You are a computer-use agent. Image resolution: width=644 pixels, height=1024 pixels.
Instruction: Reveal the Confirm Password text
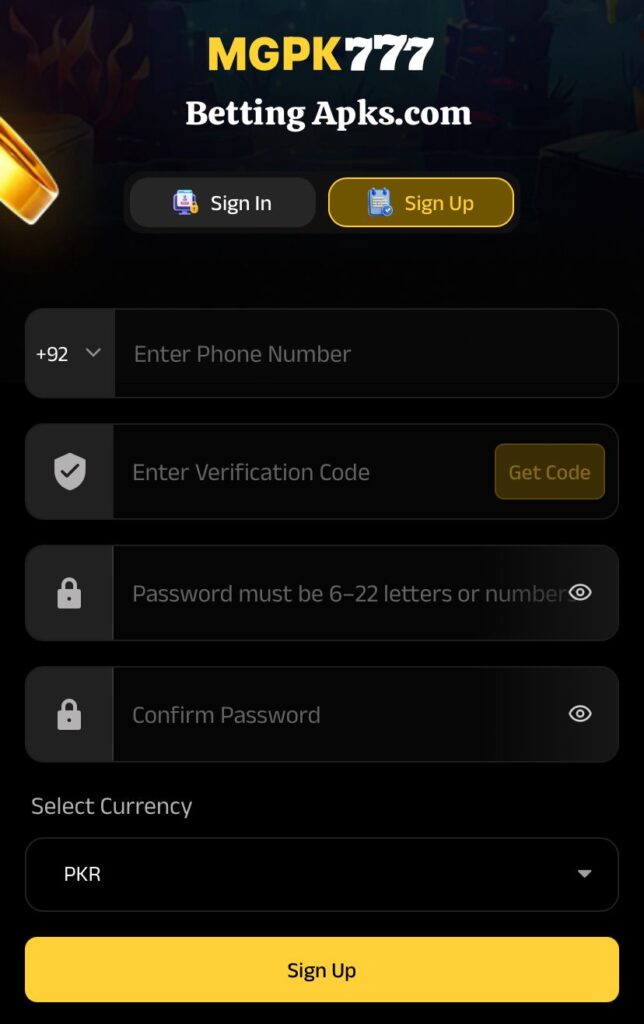click(x=580, y=714)
